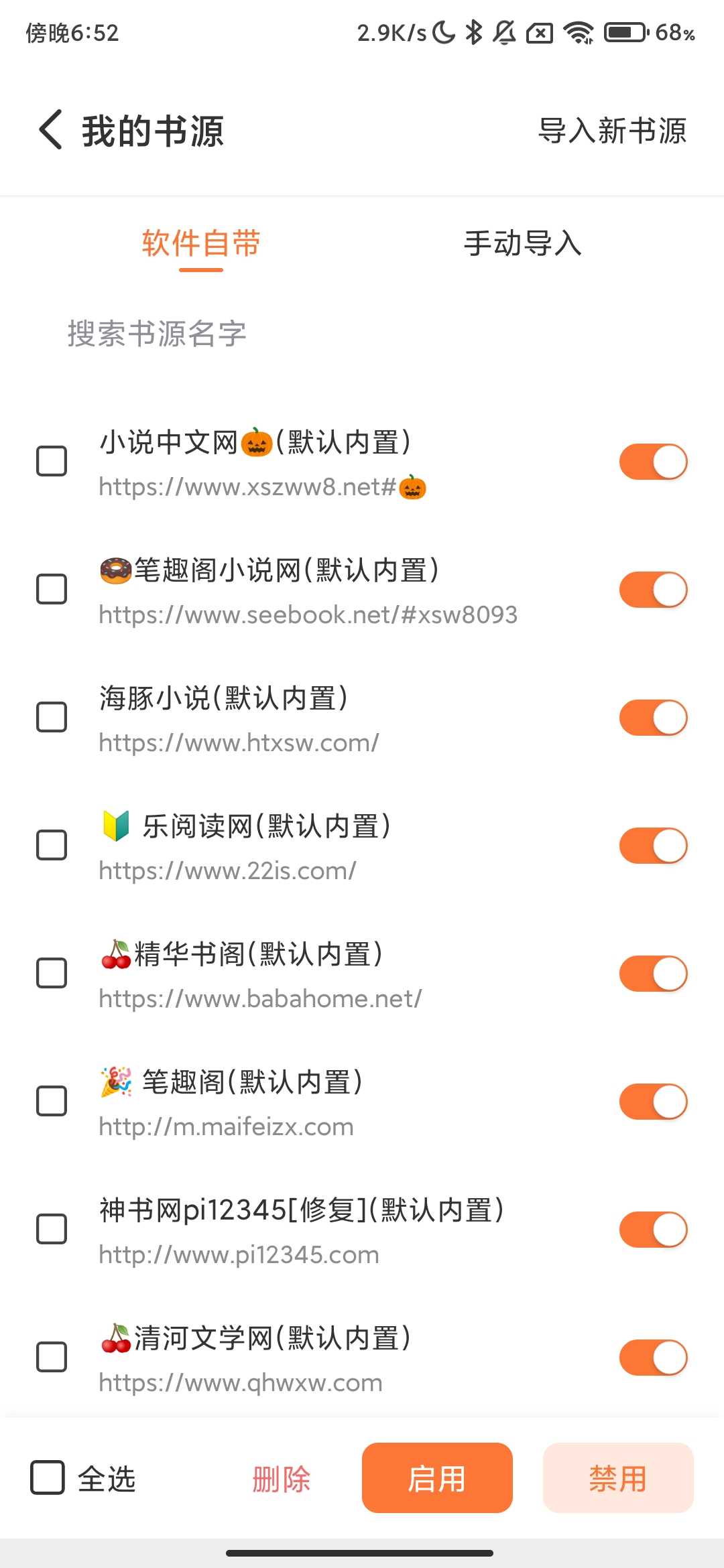The width and height of the screenshot is (724, 1568).
Task: Click the pumpkin emoji beside 小说中文网
Action: [257, 440]
